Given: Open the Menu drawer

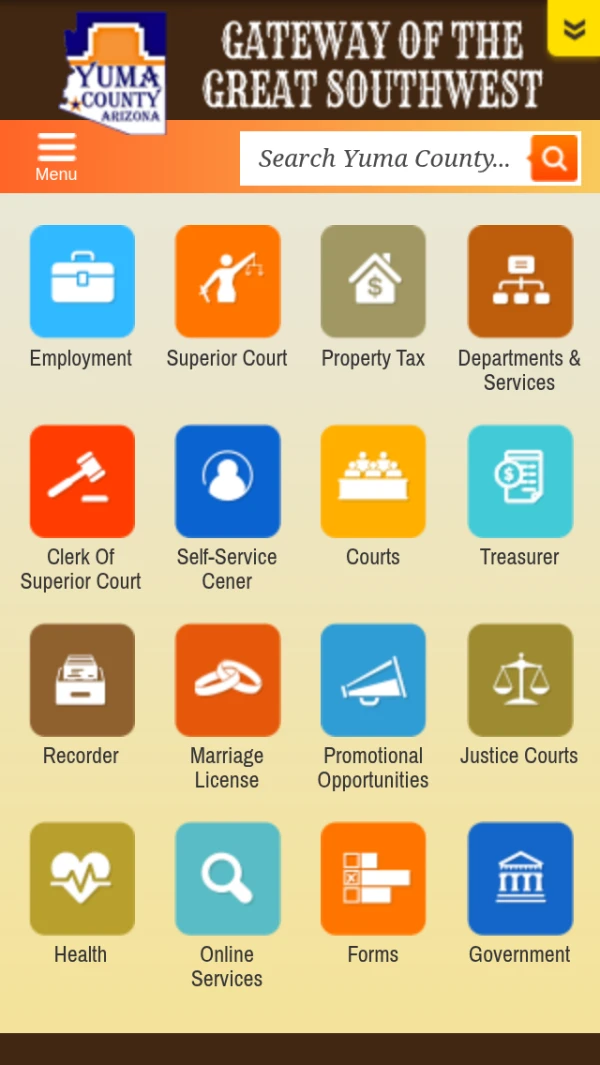Looking at the screenshot, I should [x=56, y=157].
